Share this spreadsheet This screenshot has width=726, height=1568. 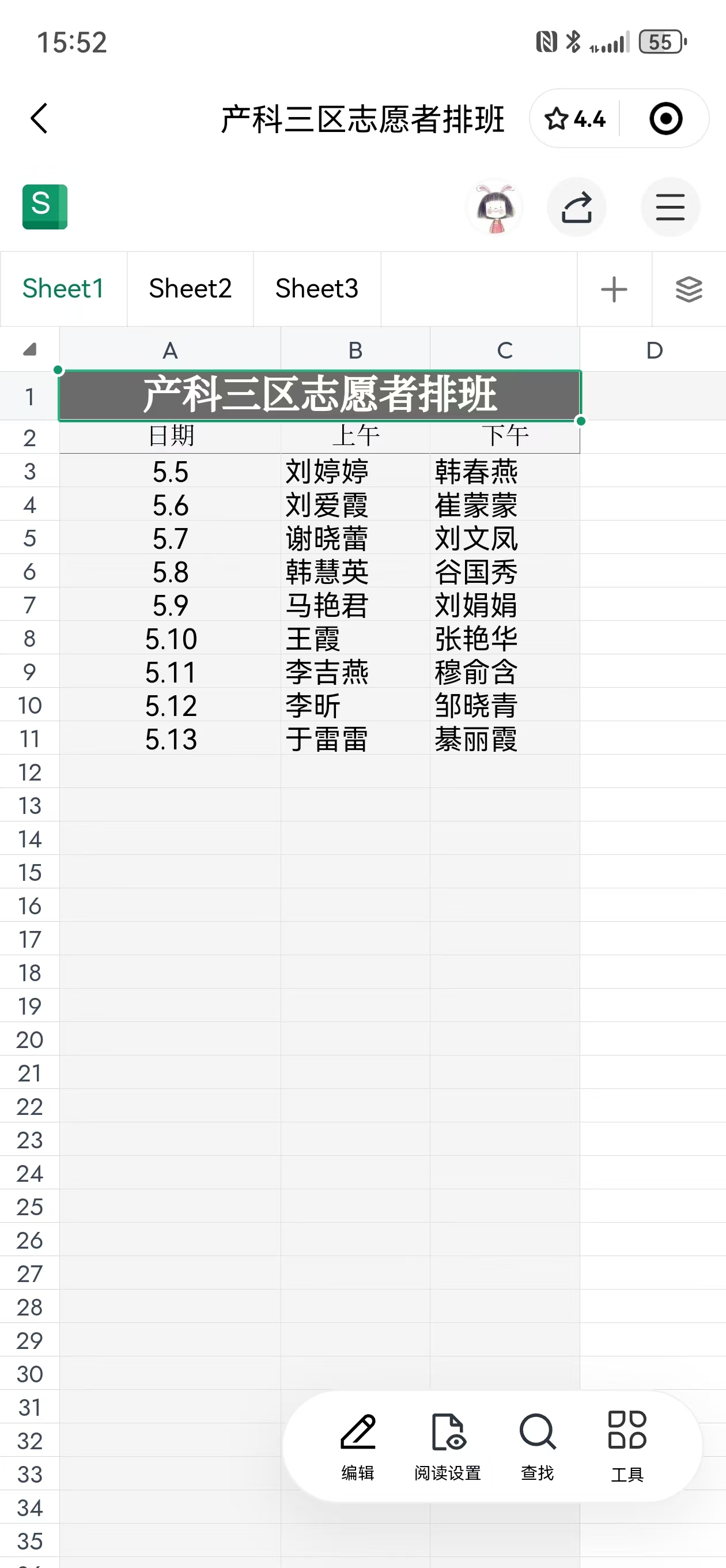(576, 207)
